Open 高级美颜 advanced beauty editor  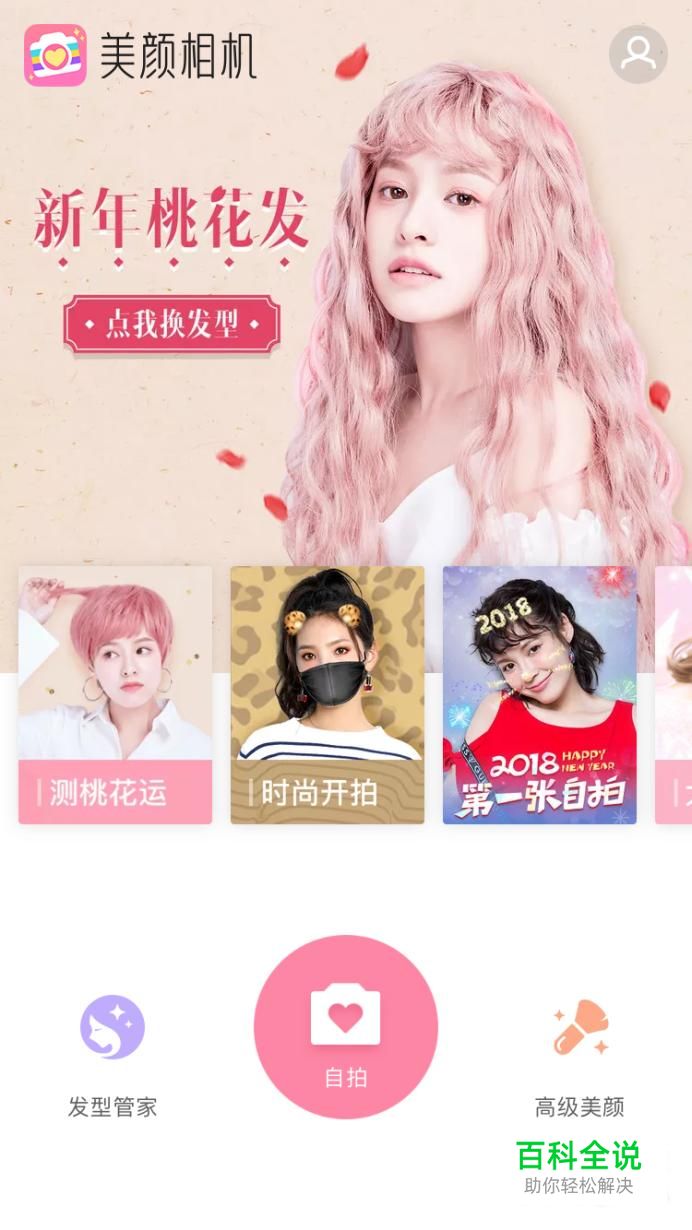[x=580, y=1050]
